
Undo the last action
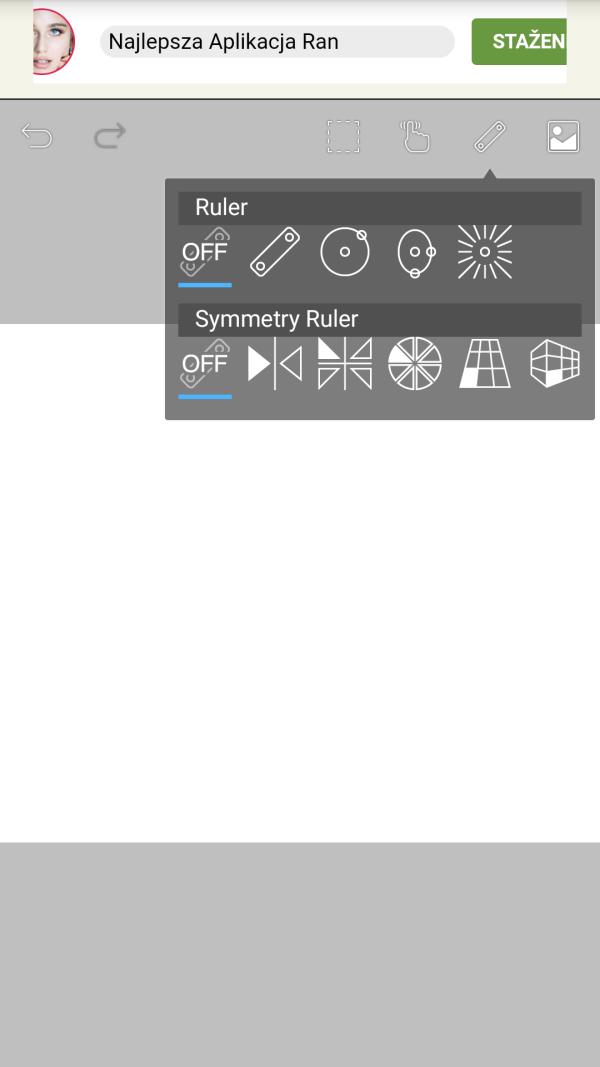point(37,136)
